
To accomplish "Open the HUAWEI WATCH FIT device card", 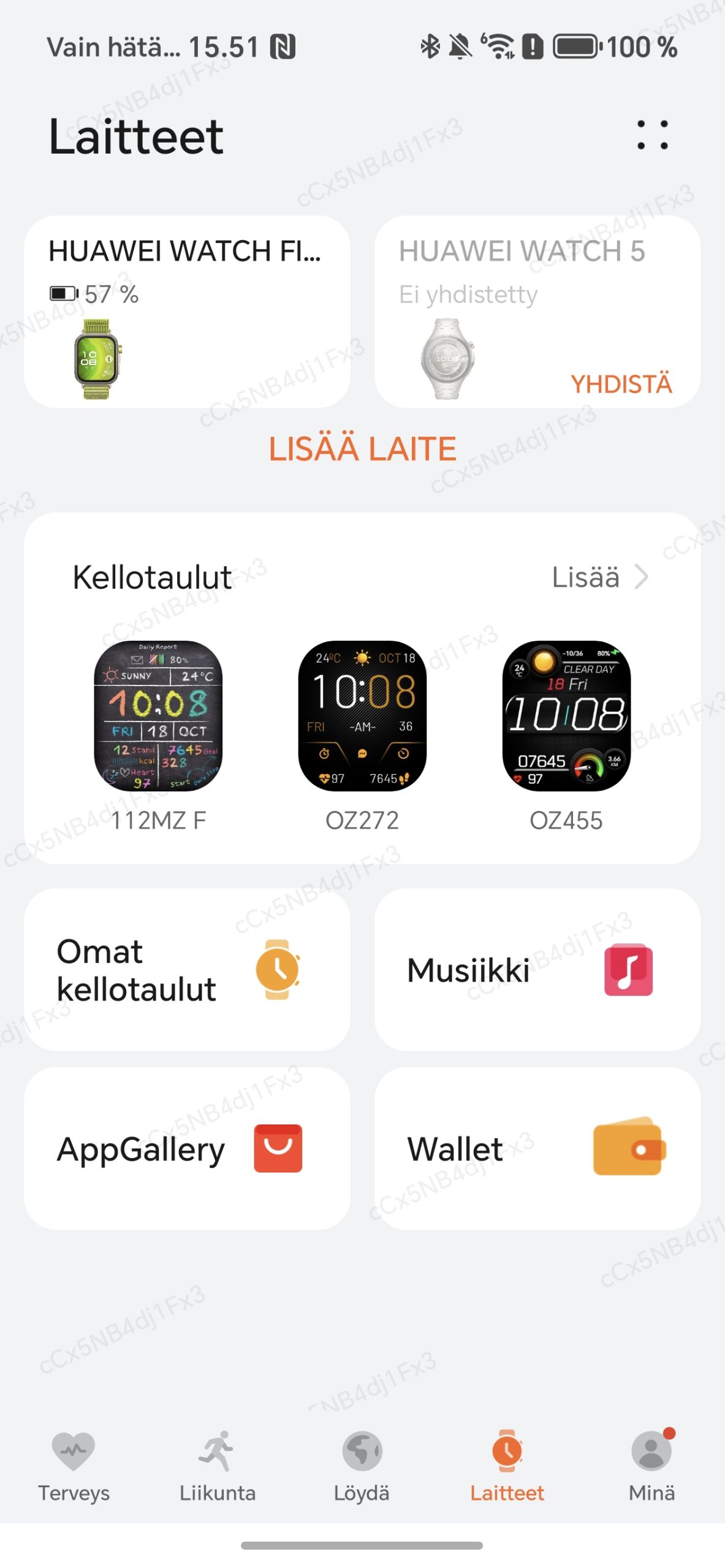I will [187, 311].
